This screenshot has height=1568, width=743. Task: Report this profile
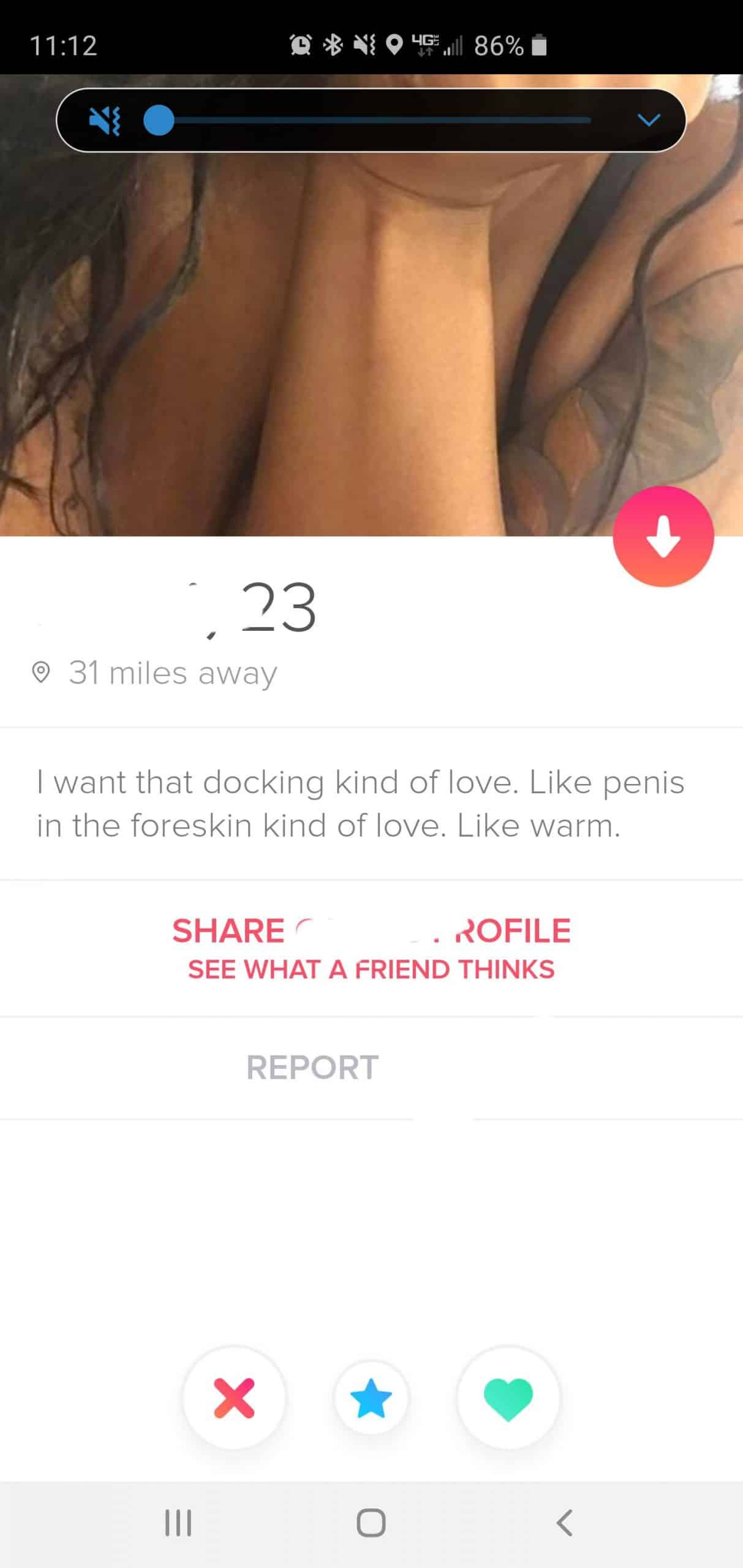pyautogui.click(x=312, y=1068)
